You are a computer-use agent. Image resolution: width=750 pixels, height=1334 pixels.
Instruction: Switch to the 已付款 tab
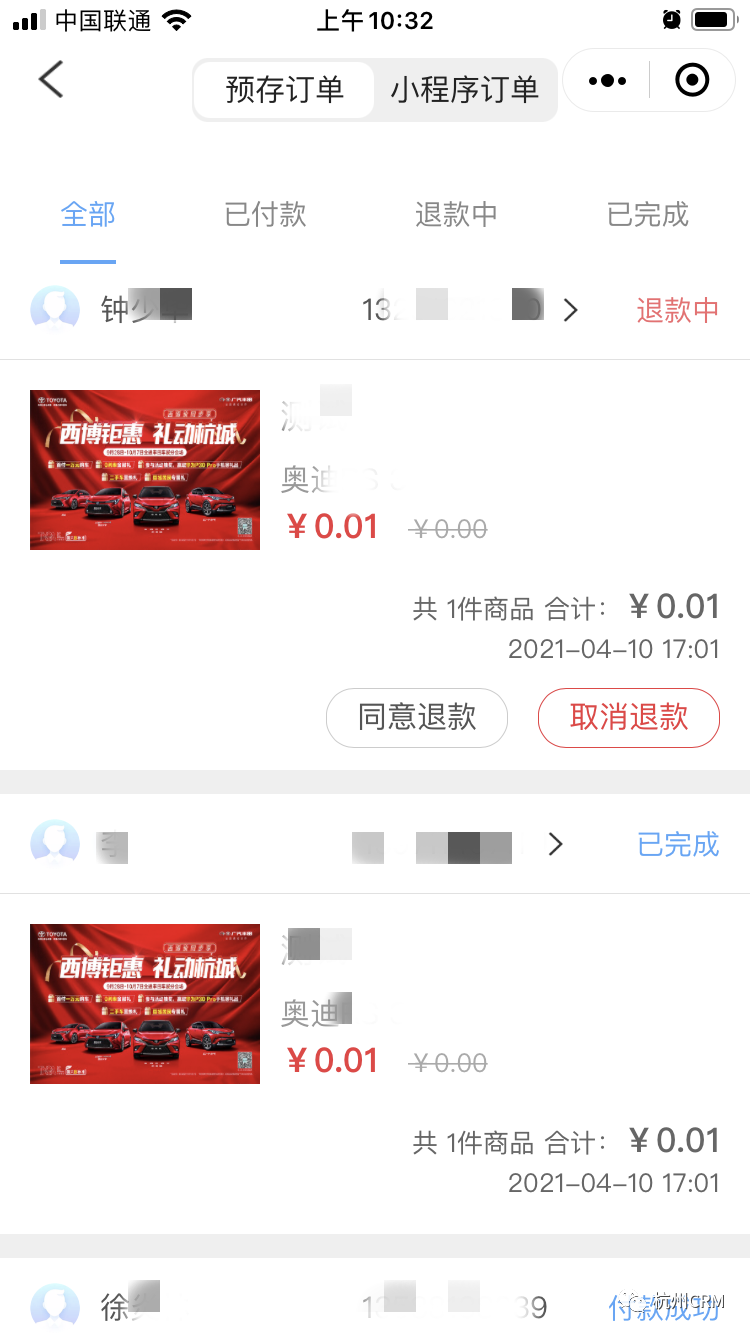[x=265, y=214]
